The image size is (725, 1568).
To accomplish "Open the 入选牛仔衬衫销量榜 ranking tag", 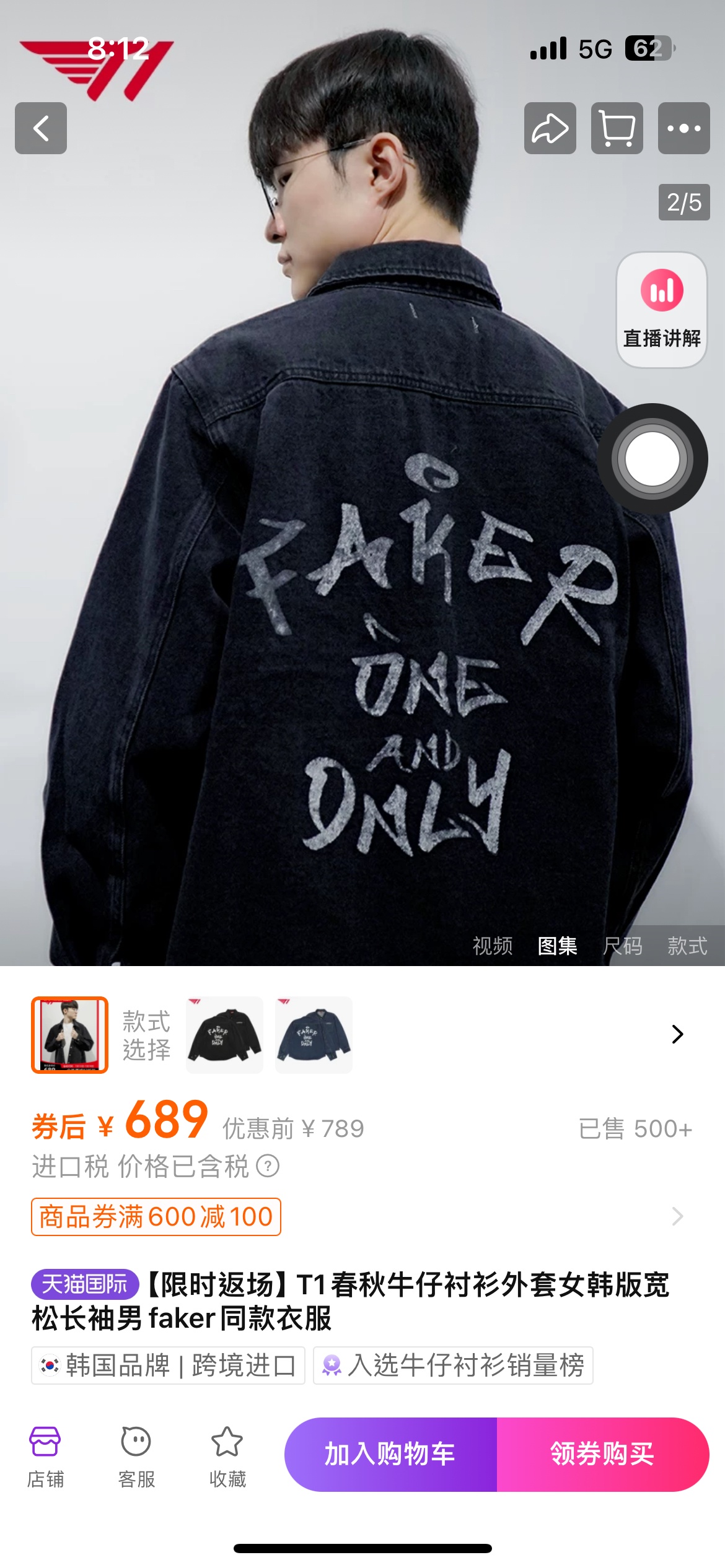I will click(453, 1365).
